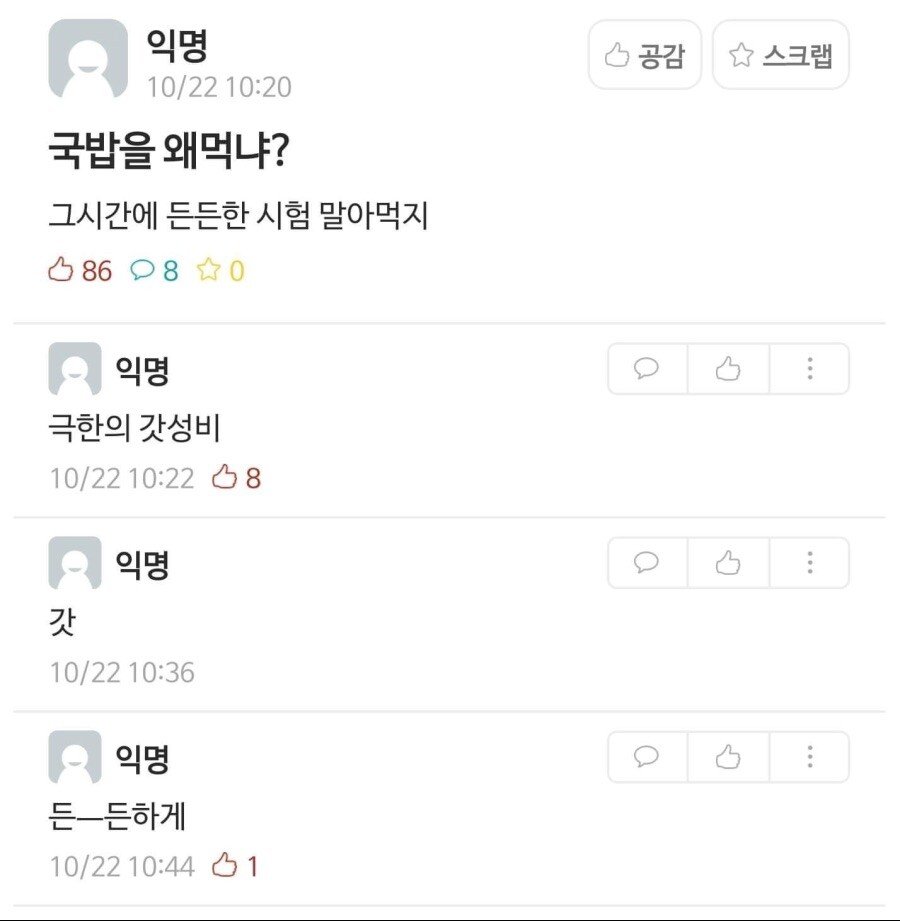Reply to the comment '극한의 갓성비'
This screenshot has height=921, width=900.
point(647,369)
